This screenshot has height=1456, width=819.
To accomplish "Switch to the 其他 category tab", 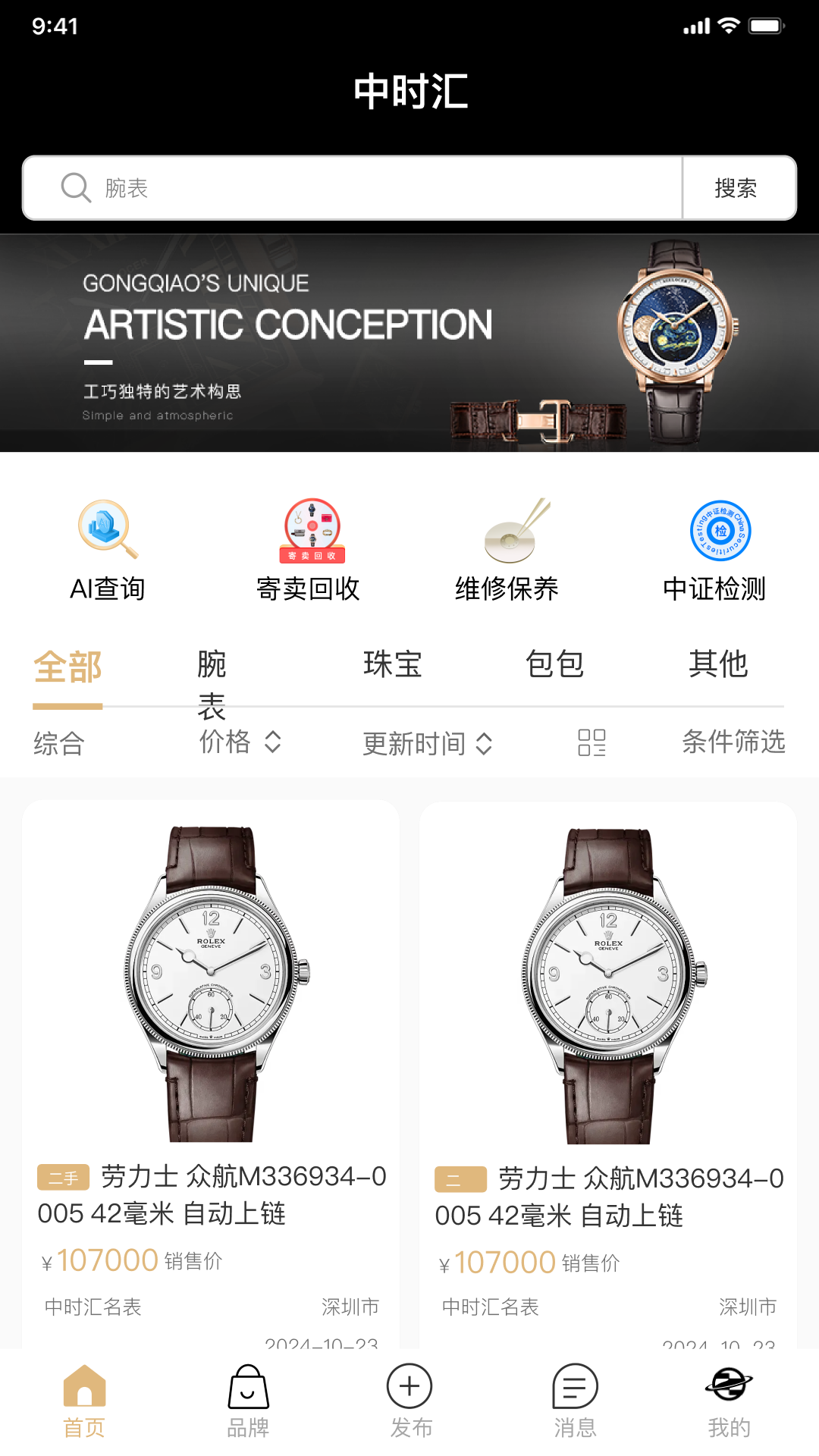I will point(718,664).
